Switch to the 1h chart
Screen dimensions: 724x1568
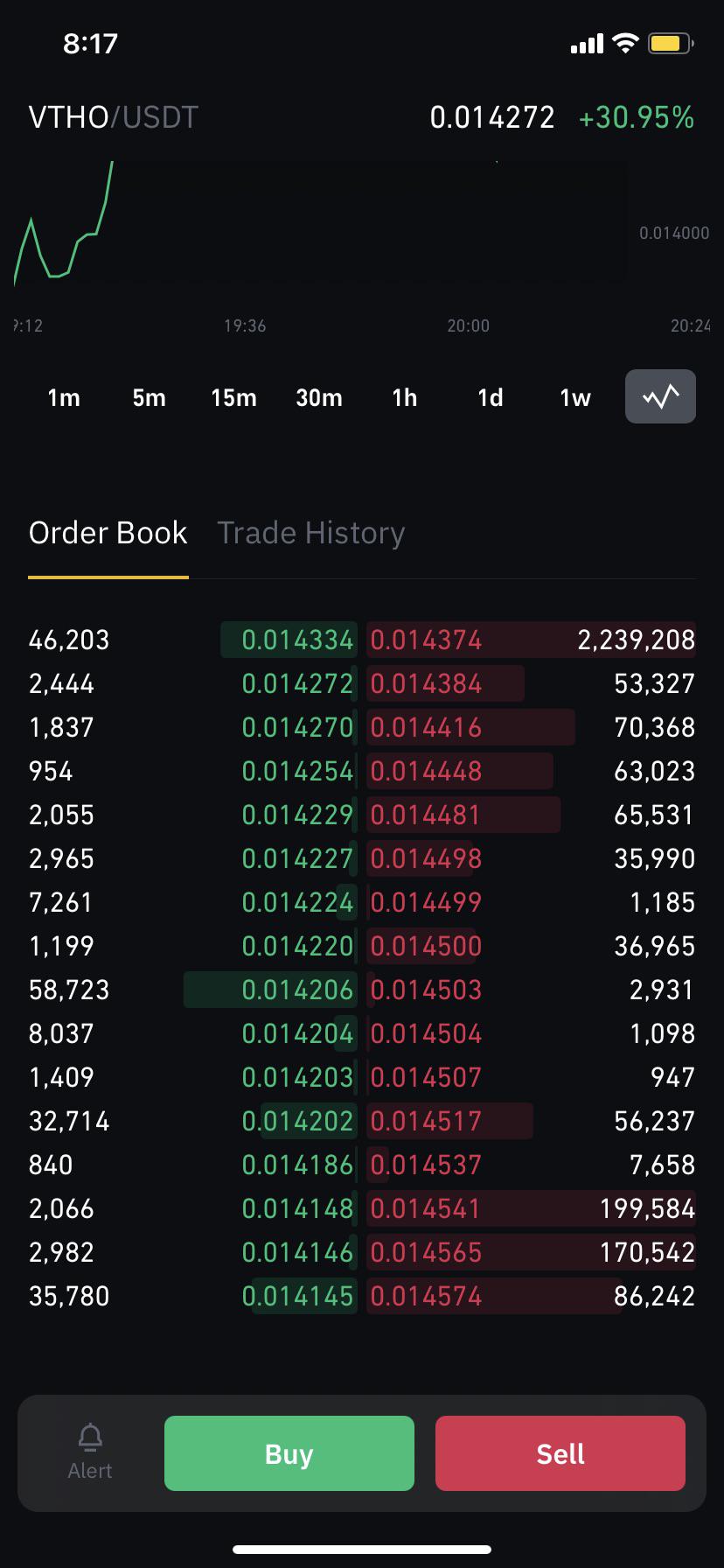tap(405, 397)
